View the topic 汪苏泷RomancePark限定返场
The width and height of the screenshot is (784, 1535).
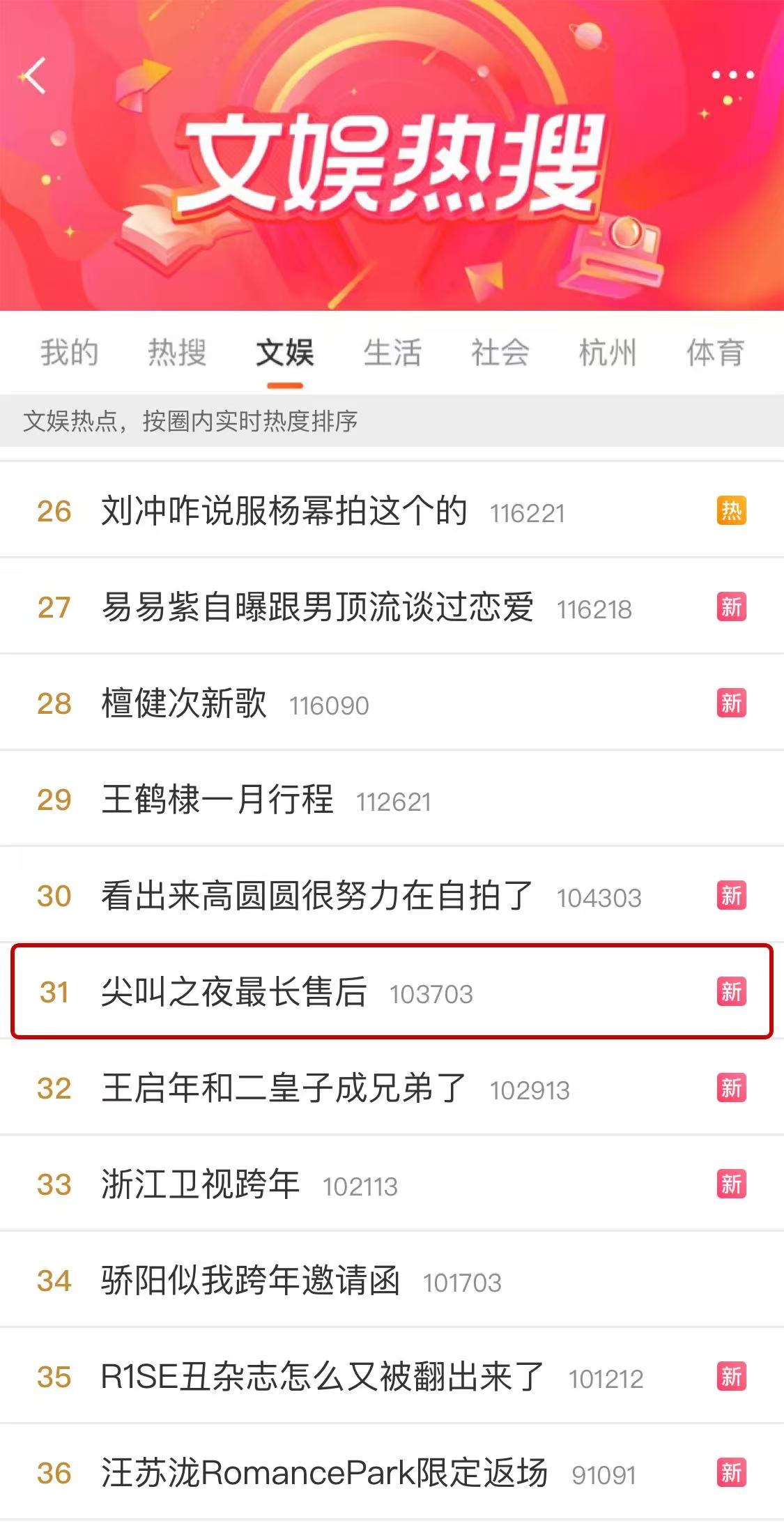(x=324, y=1473)
